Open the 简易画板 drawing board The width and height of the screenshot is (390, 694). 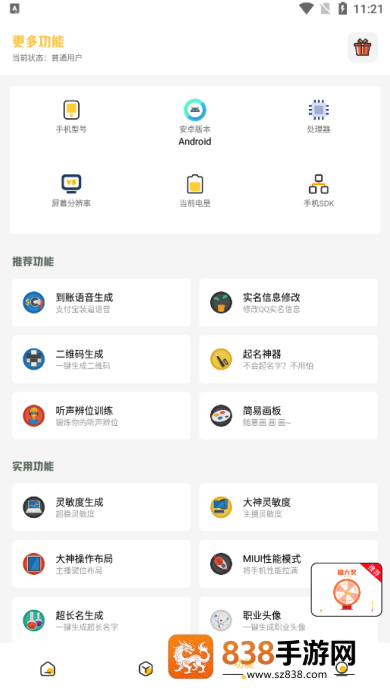289,416
